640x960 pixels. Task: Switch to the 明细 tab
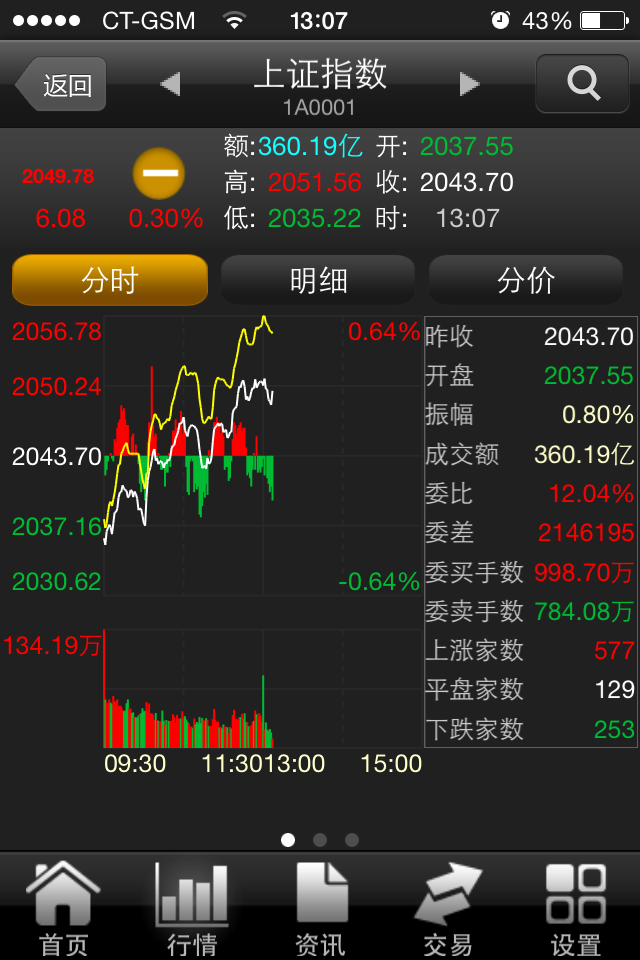click(318, 280)
